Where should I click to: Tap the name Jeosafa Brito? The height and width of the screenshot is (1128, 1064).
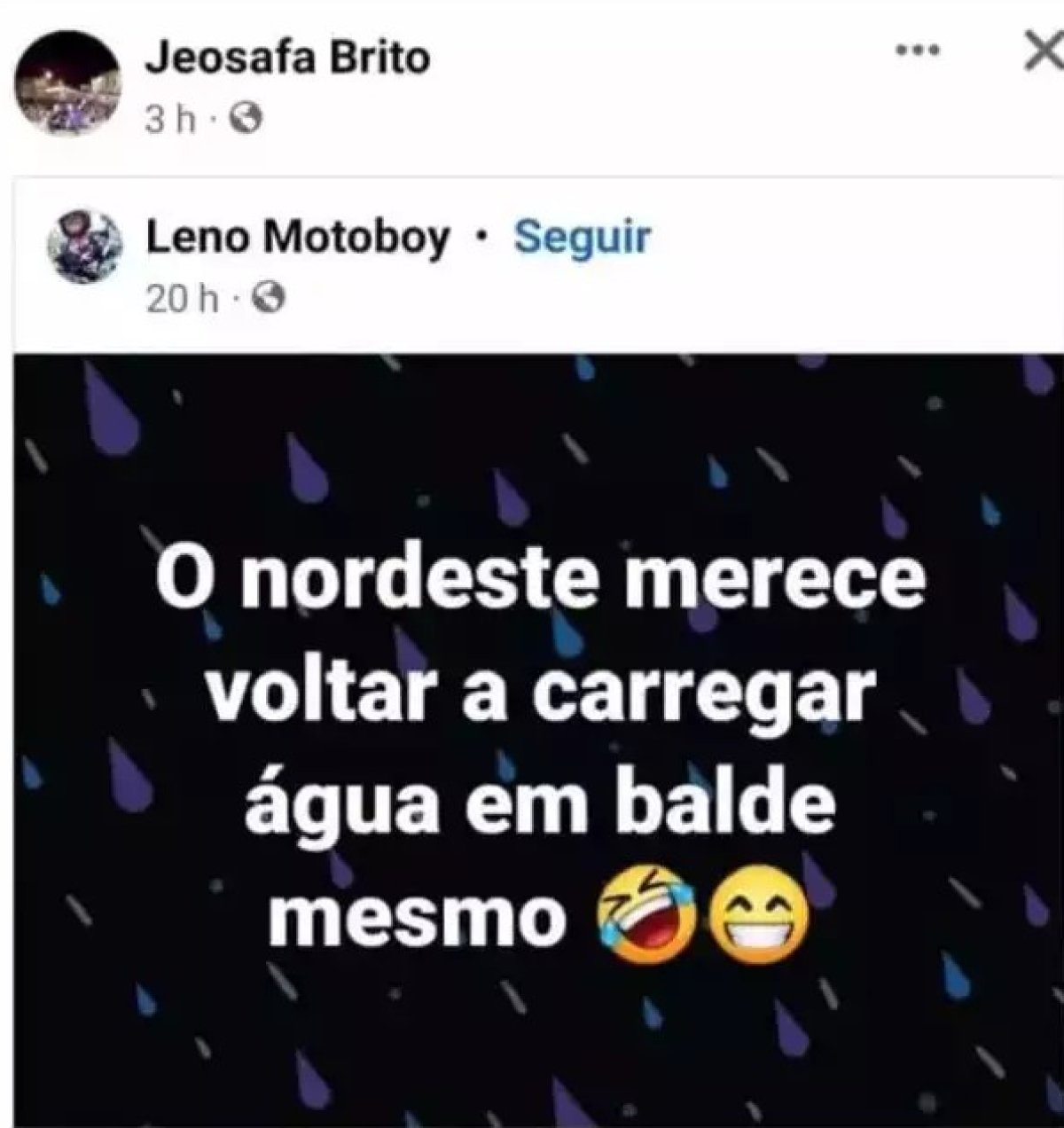(x=287, y=59)
